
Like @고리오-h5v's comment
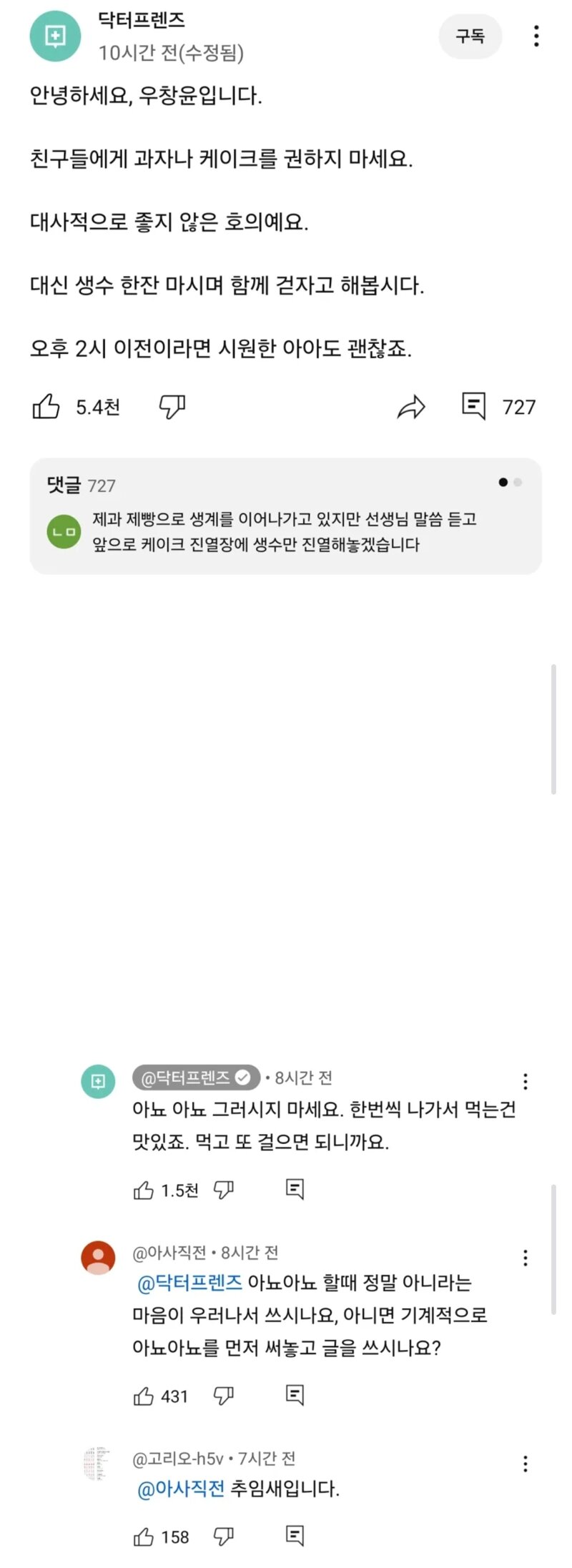(x=144, y=1536)
